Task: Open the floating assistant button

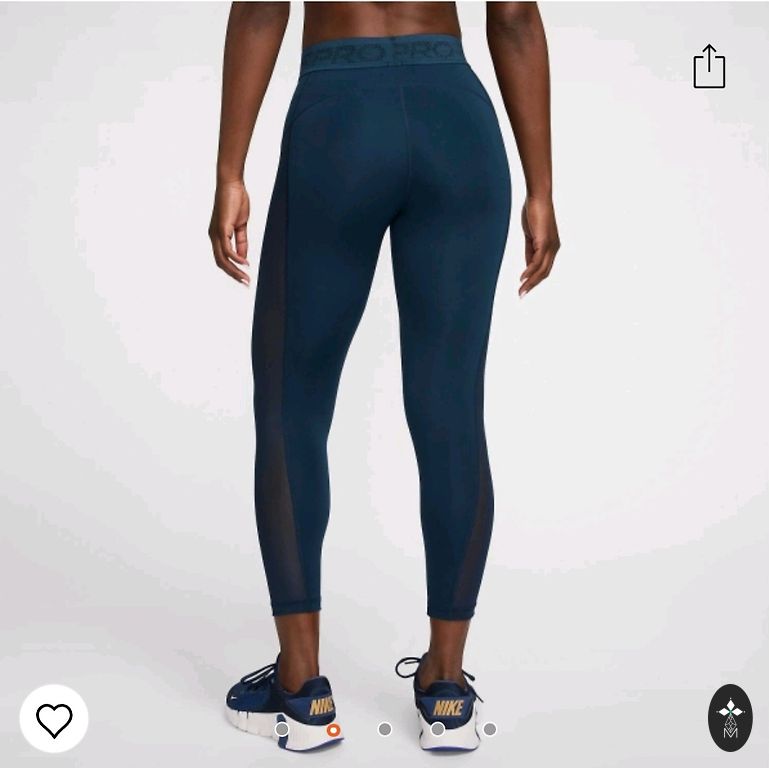Action: click(730, 717)
